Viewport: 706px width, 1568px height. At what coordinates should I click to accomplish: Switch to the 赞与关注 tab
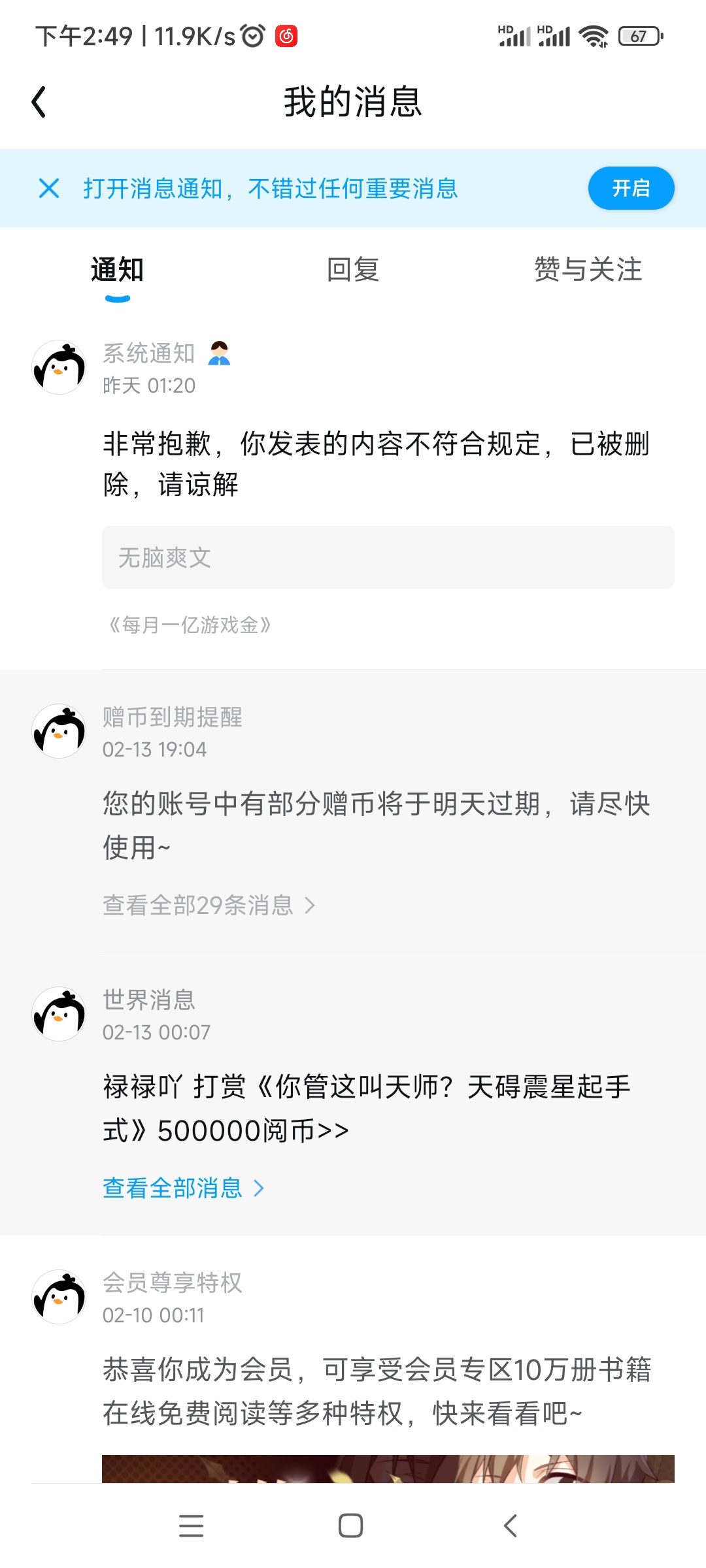588,269
